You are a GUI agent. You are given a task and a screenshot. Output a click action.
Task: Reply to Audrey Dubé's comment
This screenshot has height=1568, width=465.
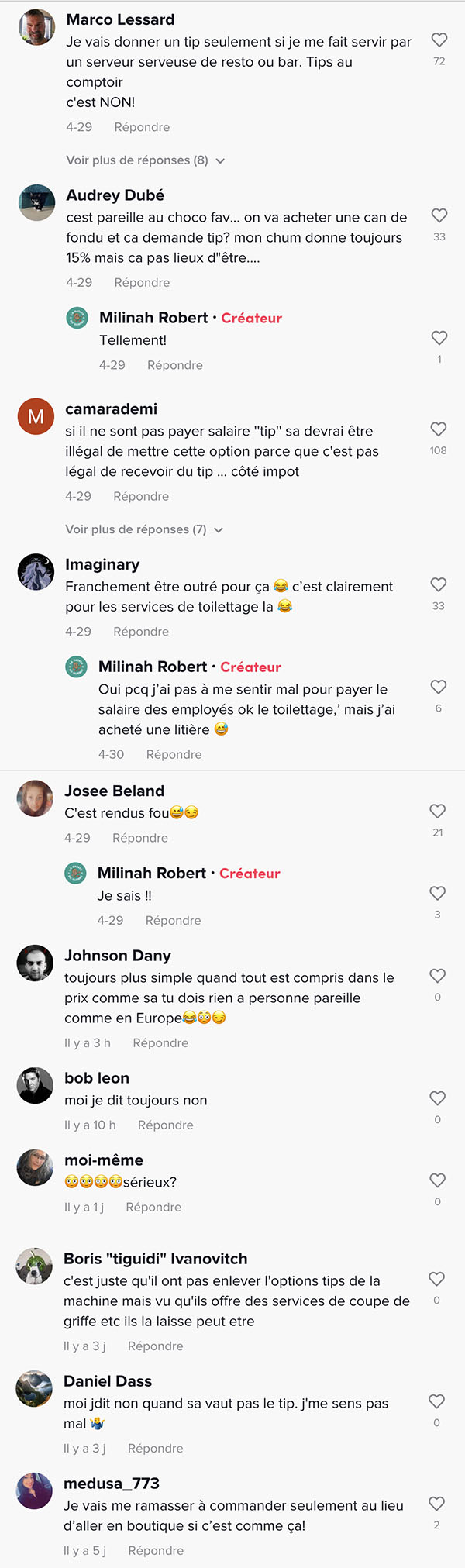[142, 283]
